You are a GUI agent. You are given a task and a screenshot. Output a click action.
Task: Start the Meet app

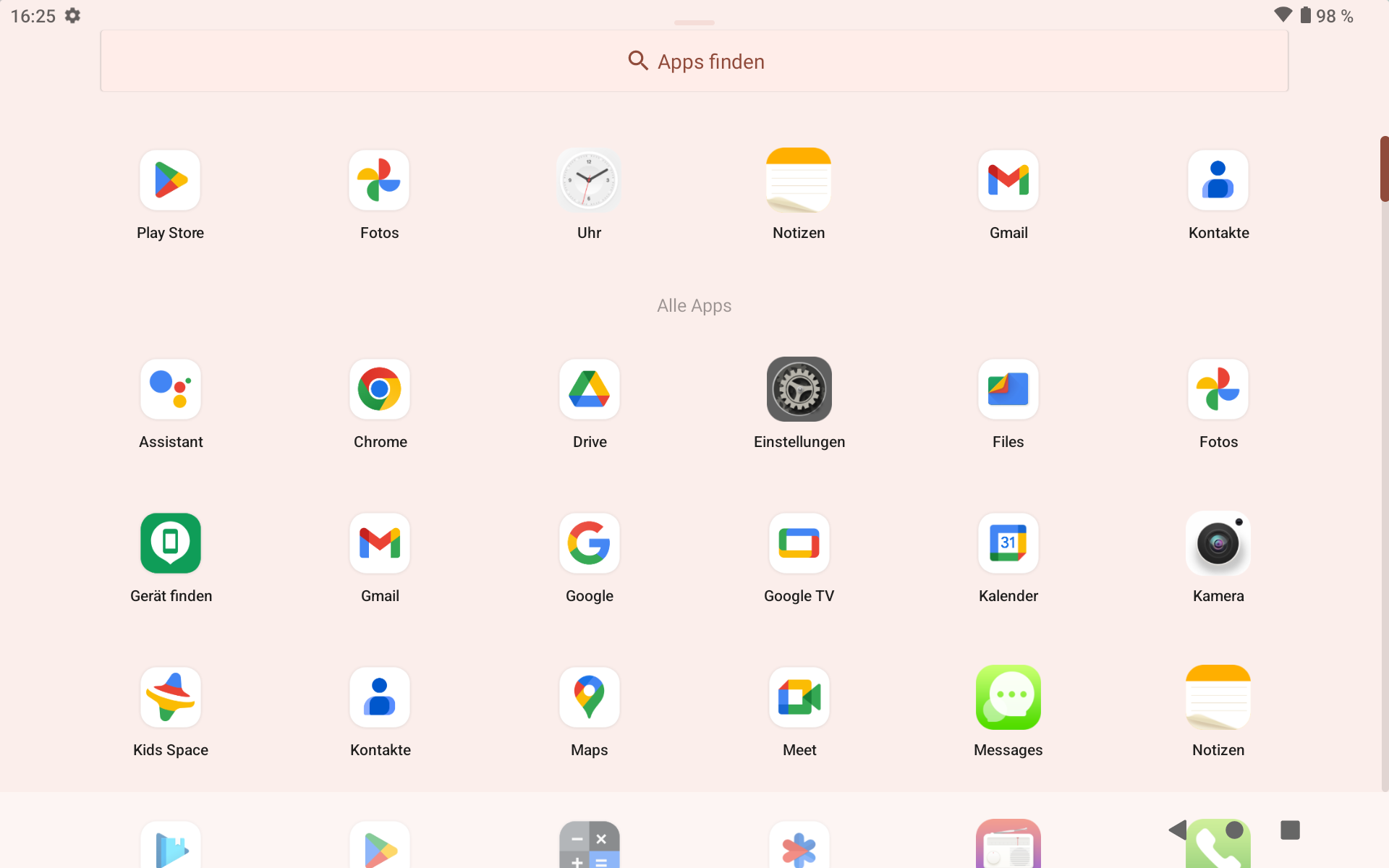click(799, 698)
